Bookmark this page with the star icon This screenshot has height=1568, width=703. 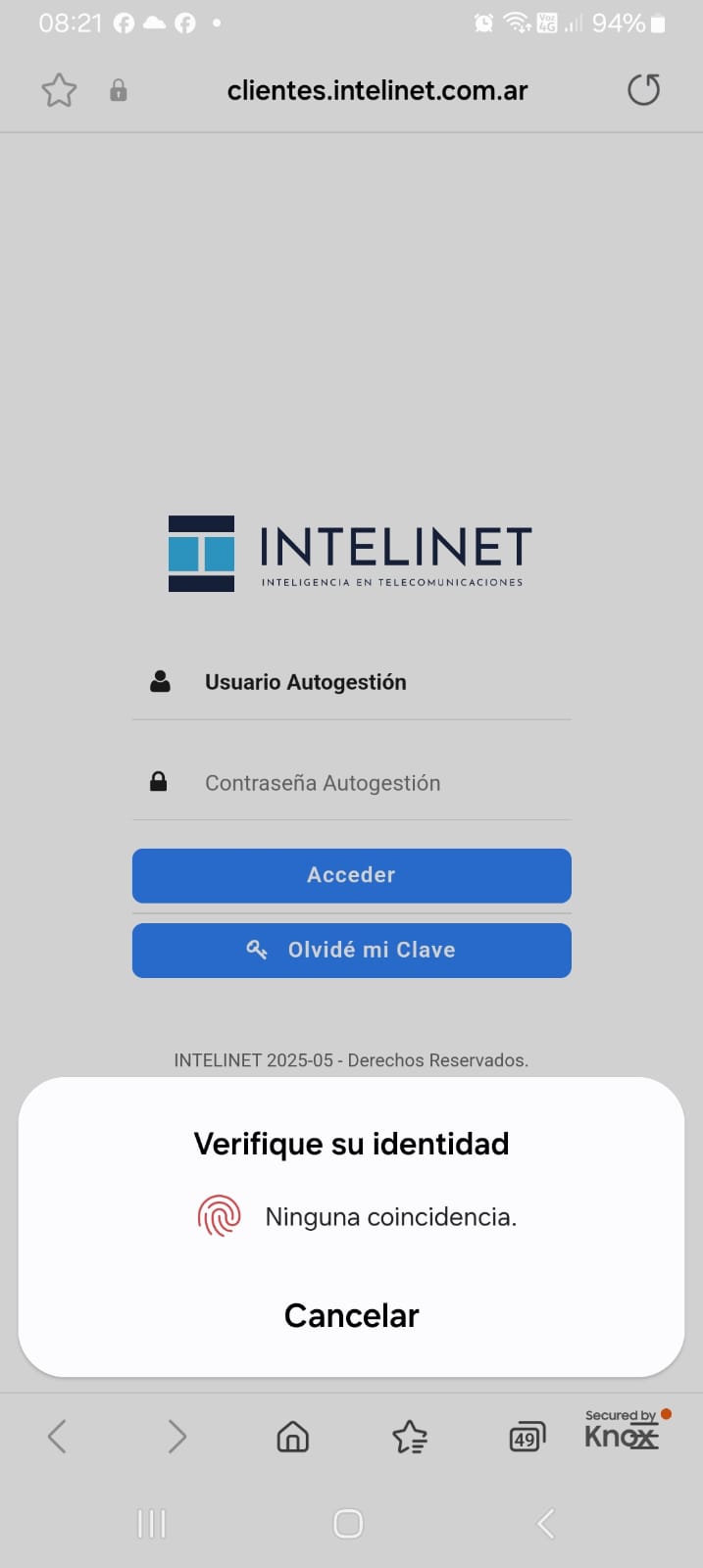[59, 91]
